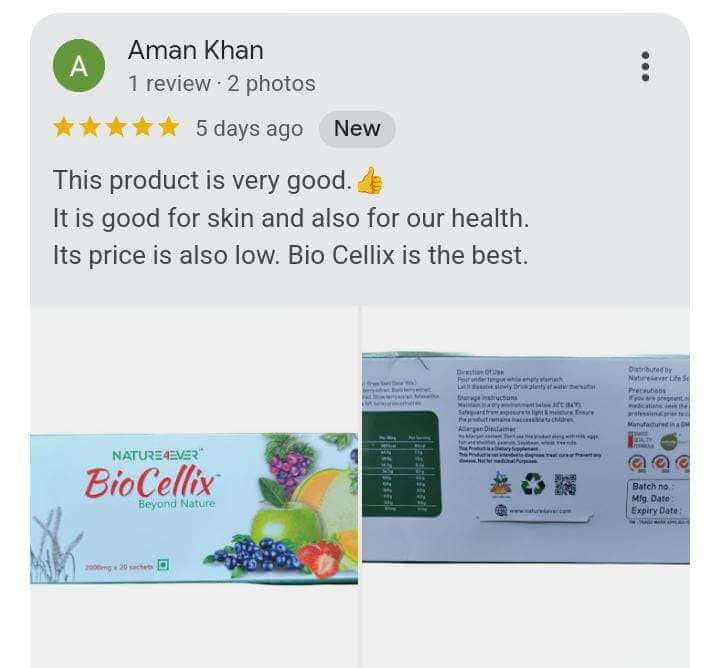Image resolution: width=720 pixels, height=668 pixels.
Task: Open Aman Khan's profile avatar
Action: pos(79,66)
